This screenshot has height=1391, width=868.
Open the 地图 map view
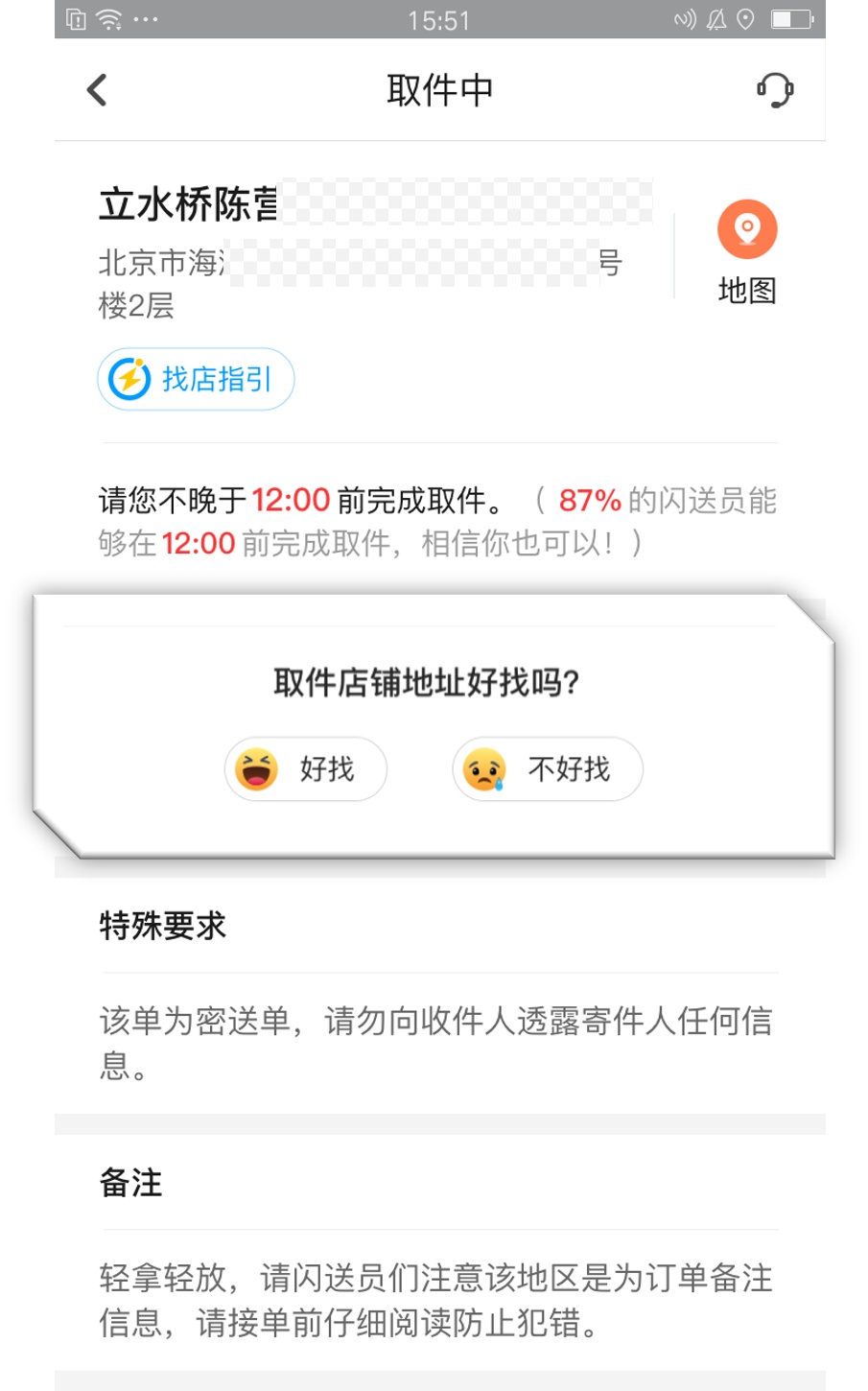(747, 251)
